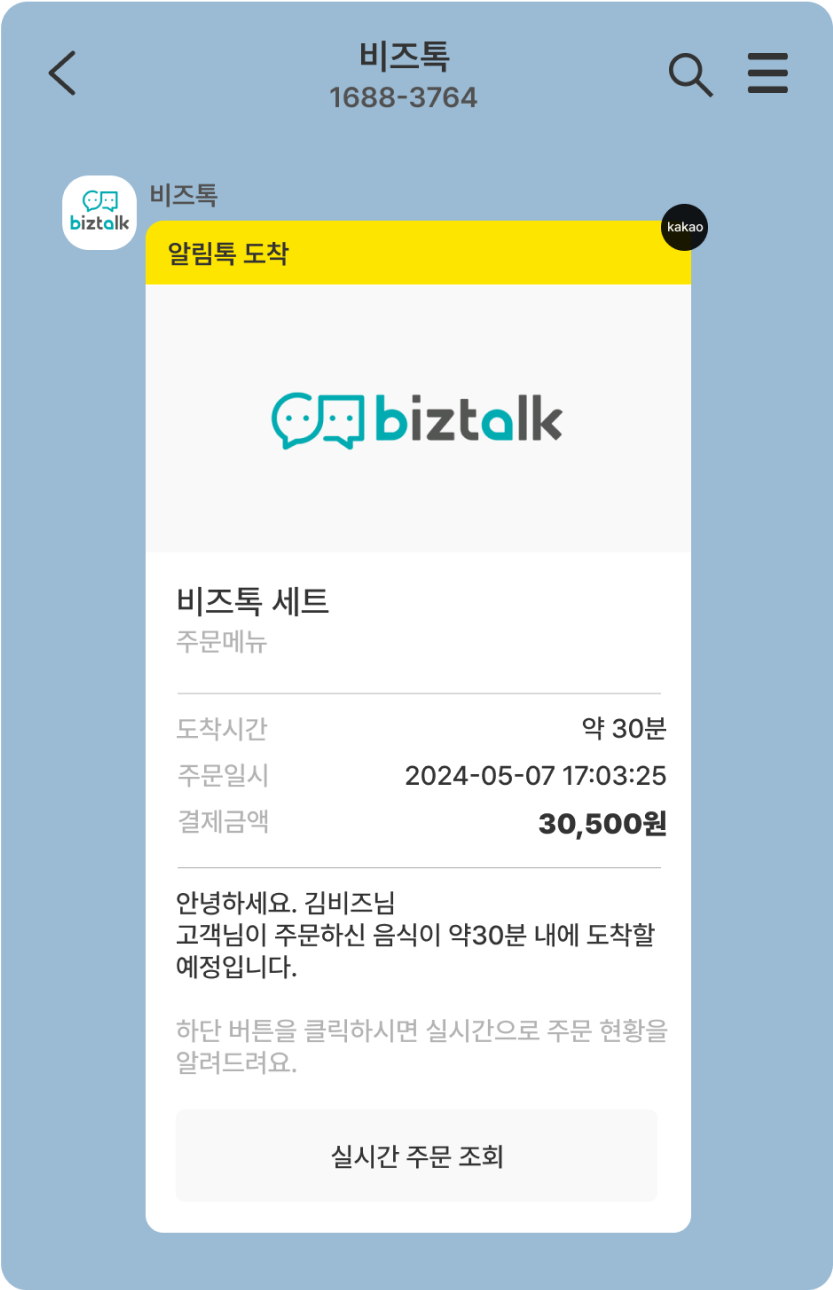This screenshot has height=1290, width=833.
Task: Open the hamburger menu
Action: click(x=768, y=74)
